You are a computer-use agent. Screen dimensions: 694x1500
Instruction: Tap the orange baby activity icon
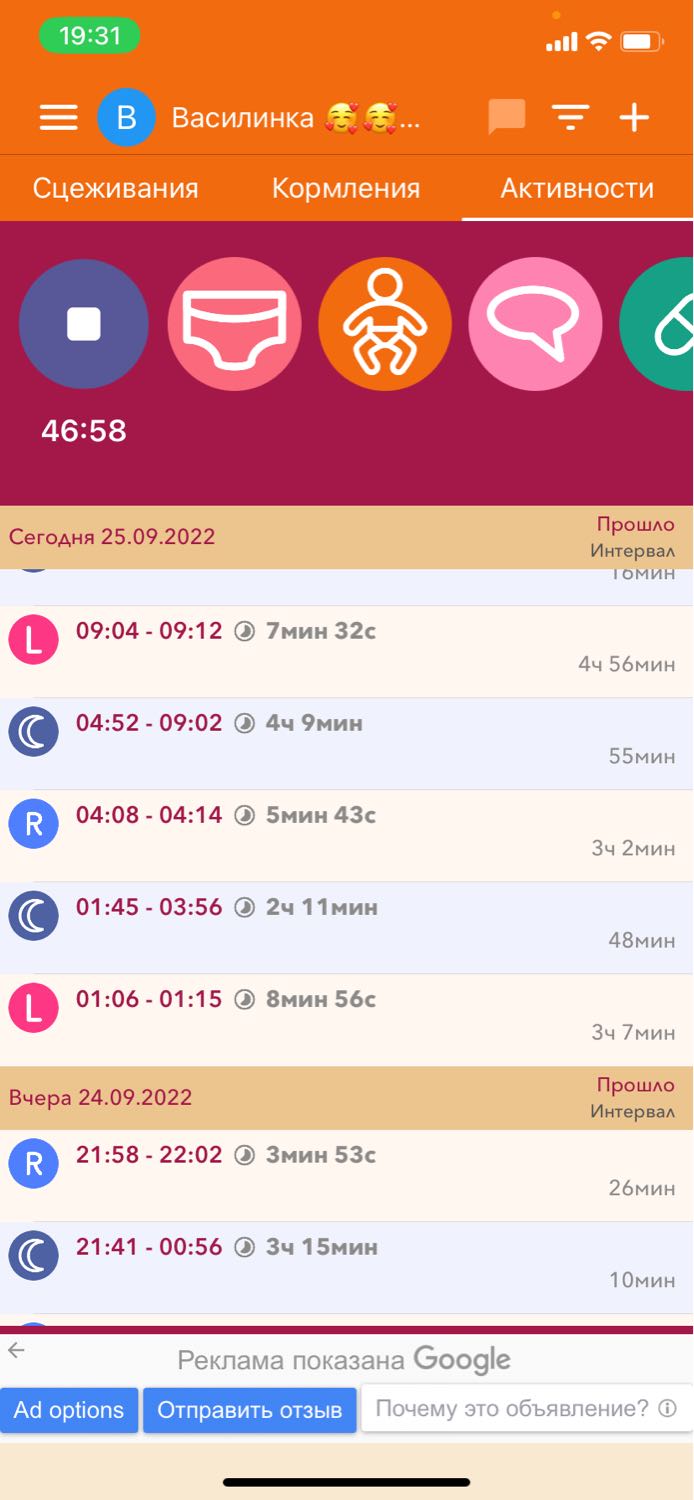385,324
